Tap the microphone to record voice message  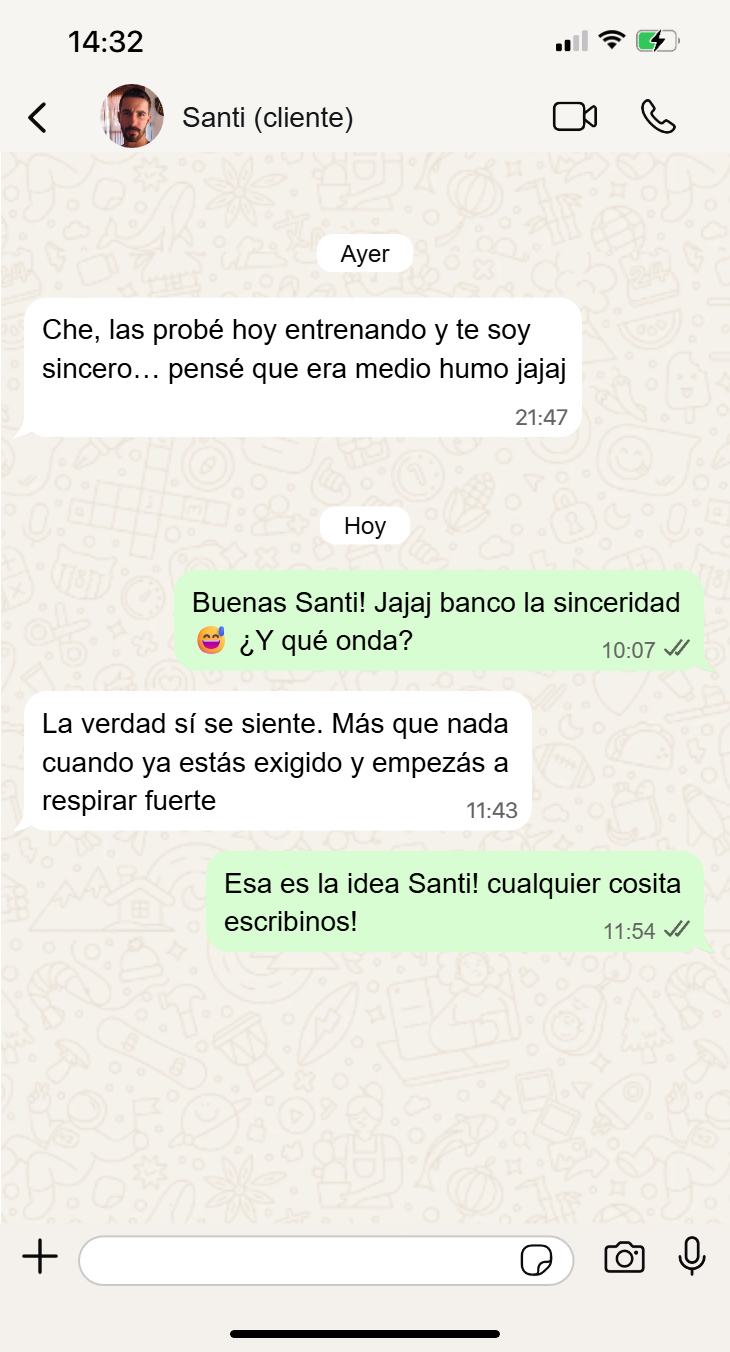692,1257
